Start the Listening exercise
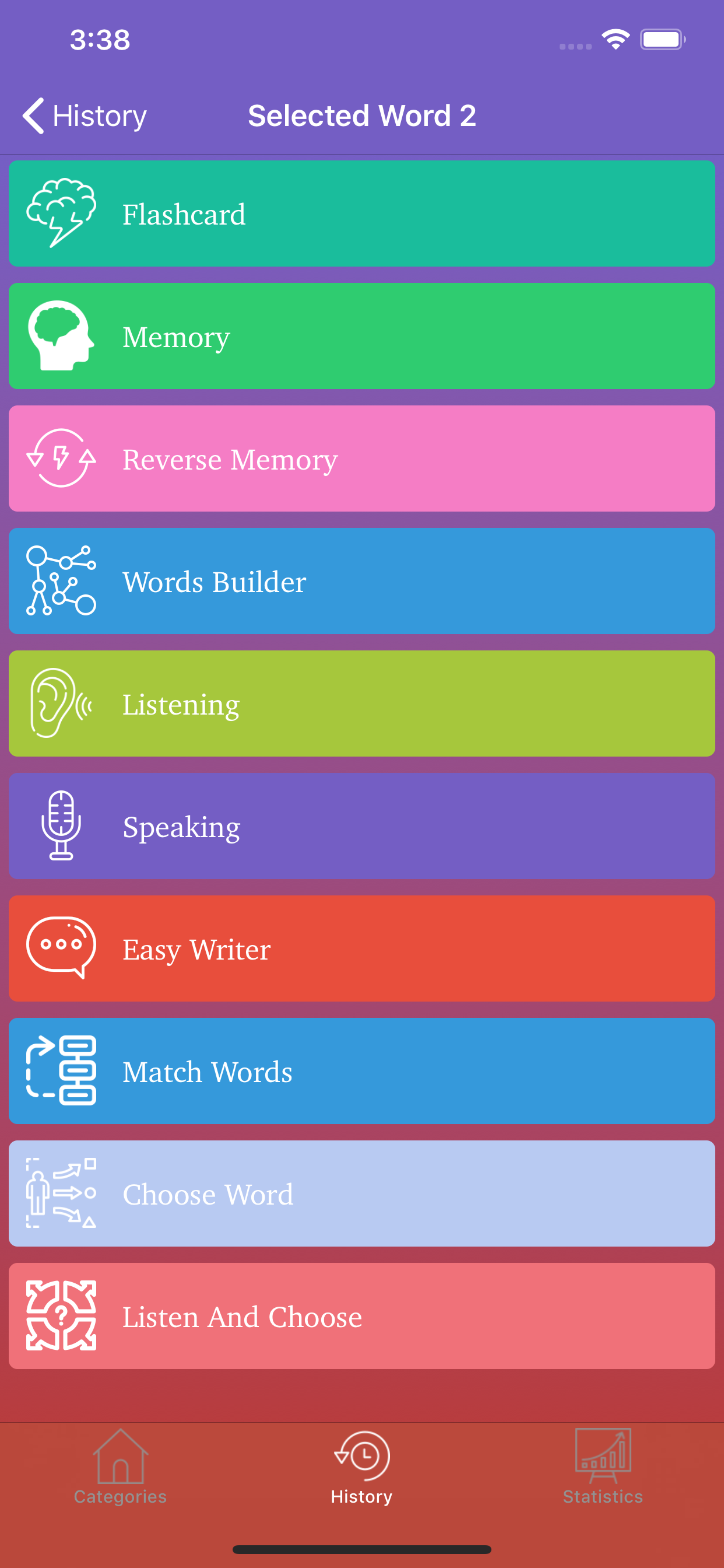This screenshot has width=724, height=1568. click(x=361, y=703)
